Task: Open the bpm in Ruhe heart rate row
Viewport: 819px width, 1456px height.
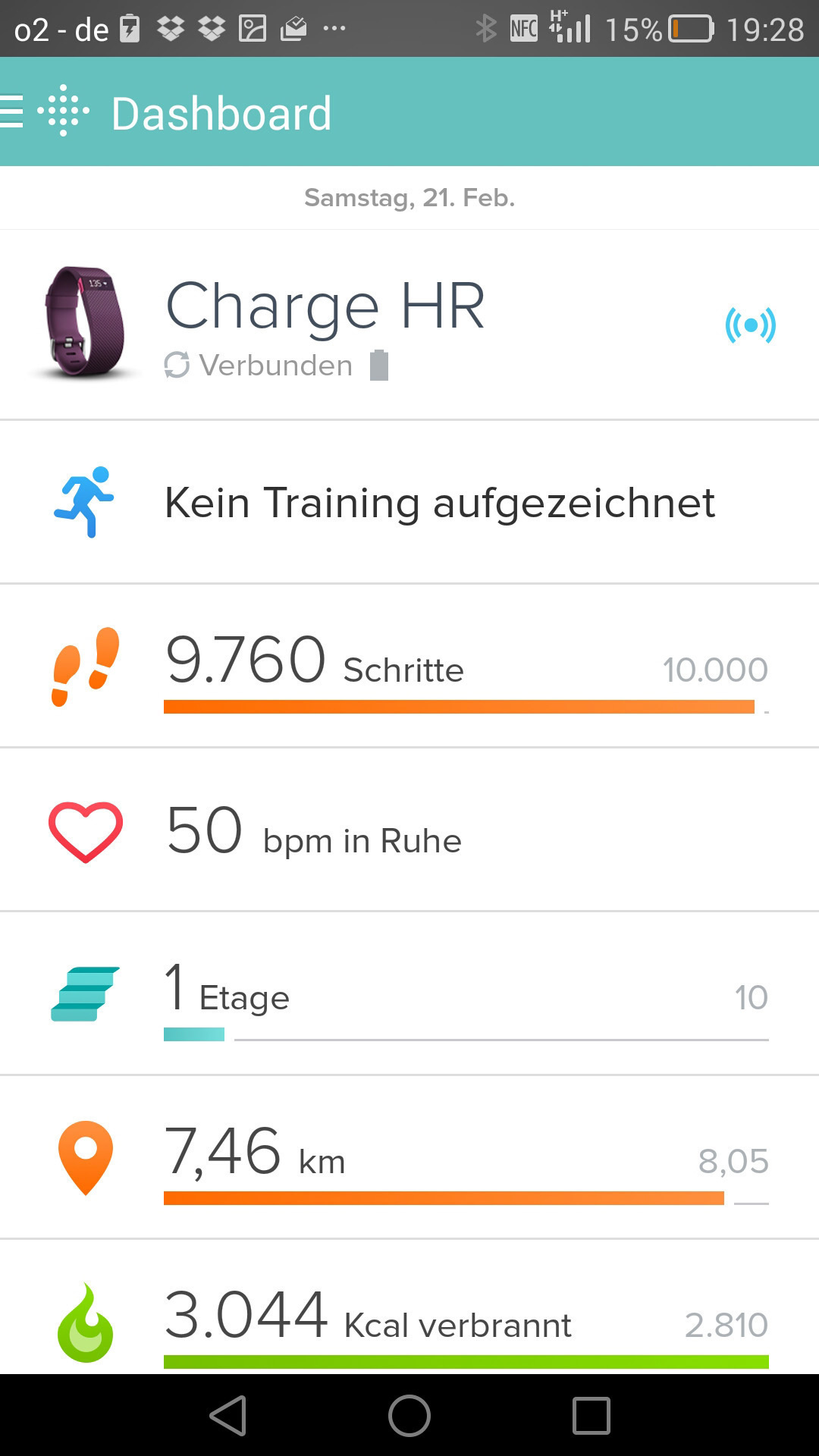Action: pos(409,830)
